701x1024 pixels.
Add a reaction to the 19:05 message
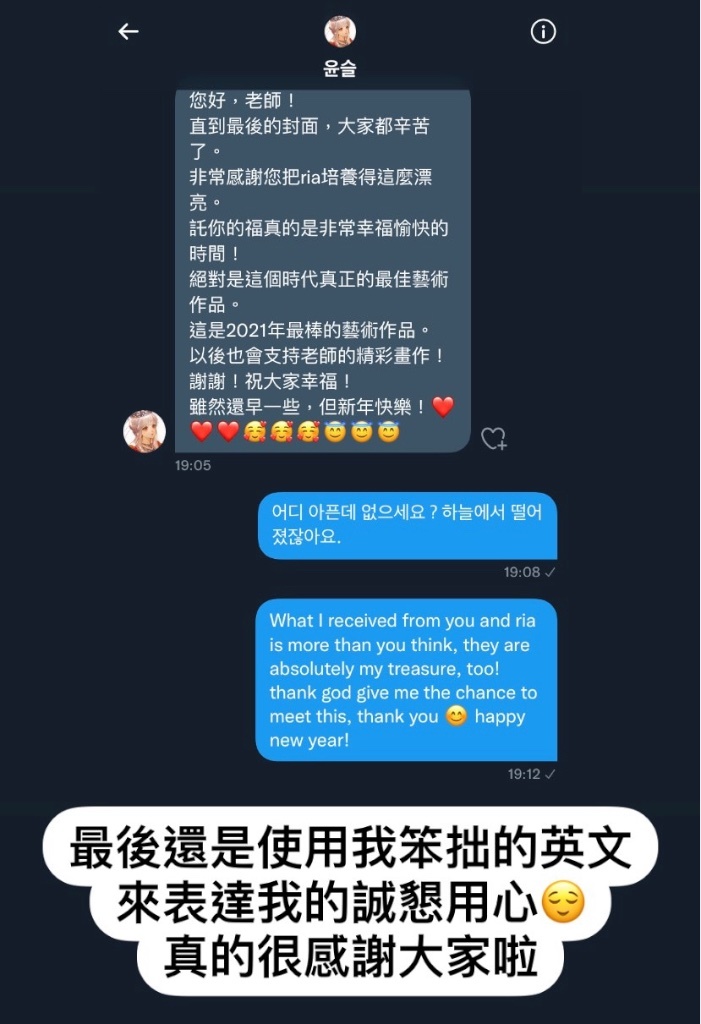pos(494,438)
